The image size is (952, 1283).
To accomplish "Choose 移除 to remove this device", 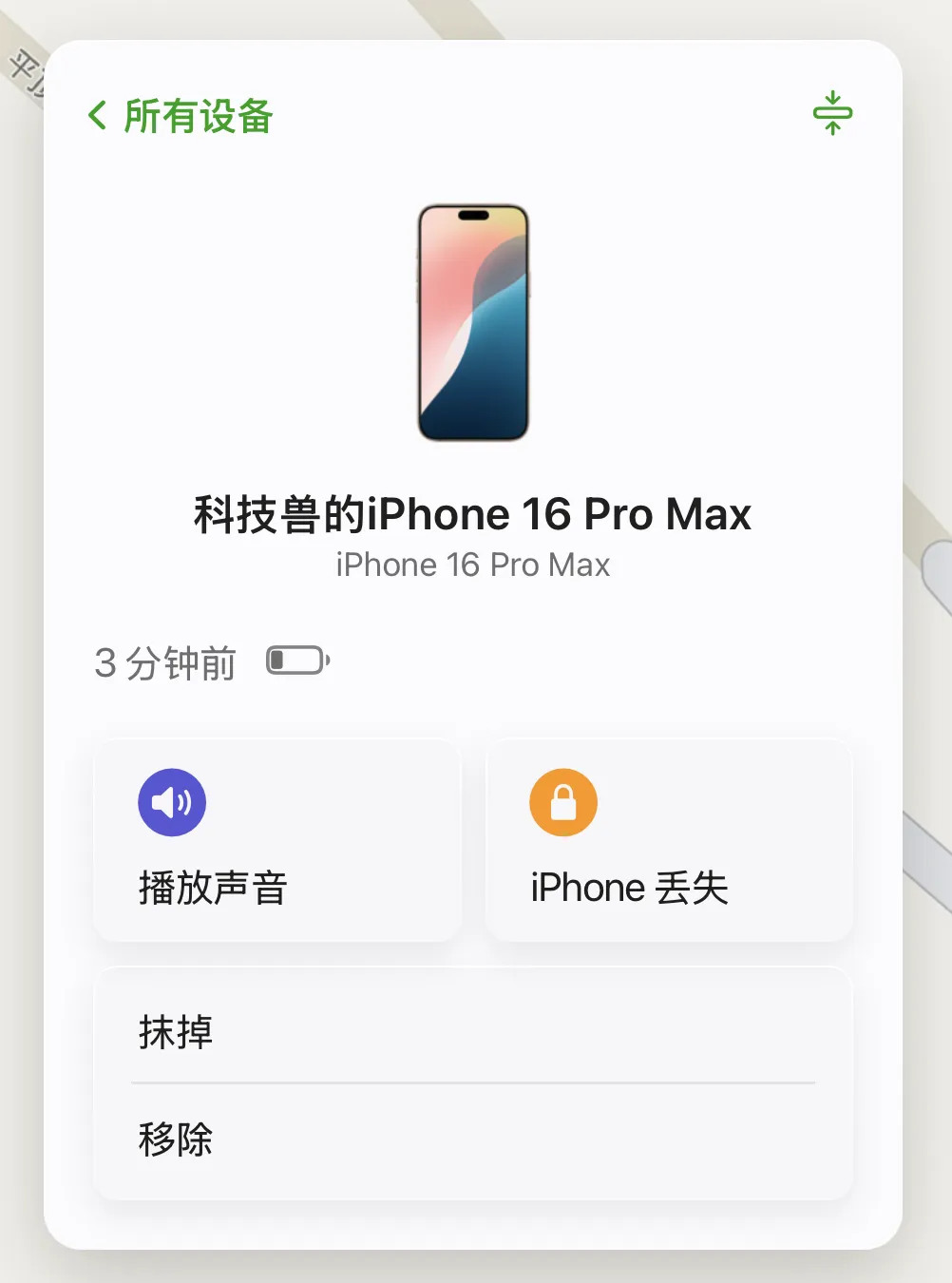I will pyautogui.click(x=472, y=1139).
